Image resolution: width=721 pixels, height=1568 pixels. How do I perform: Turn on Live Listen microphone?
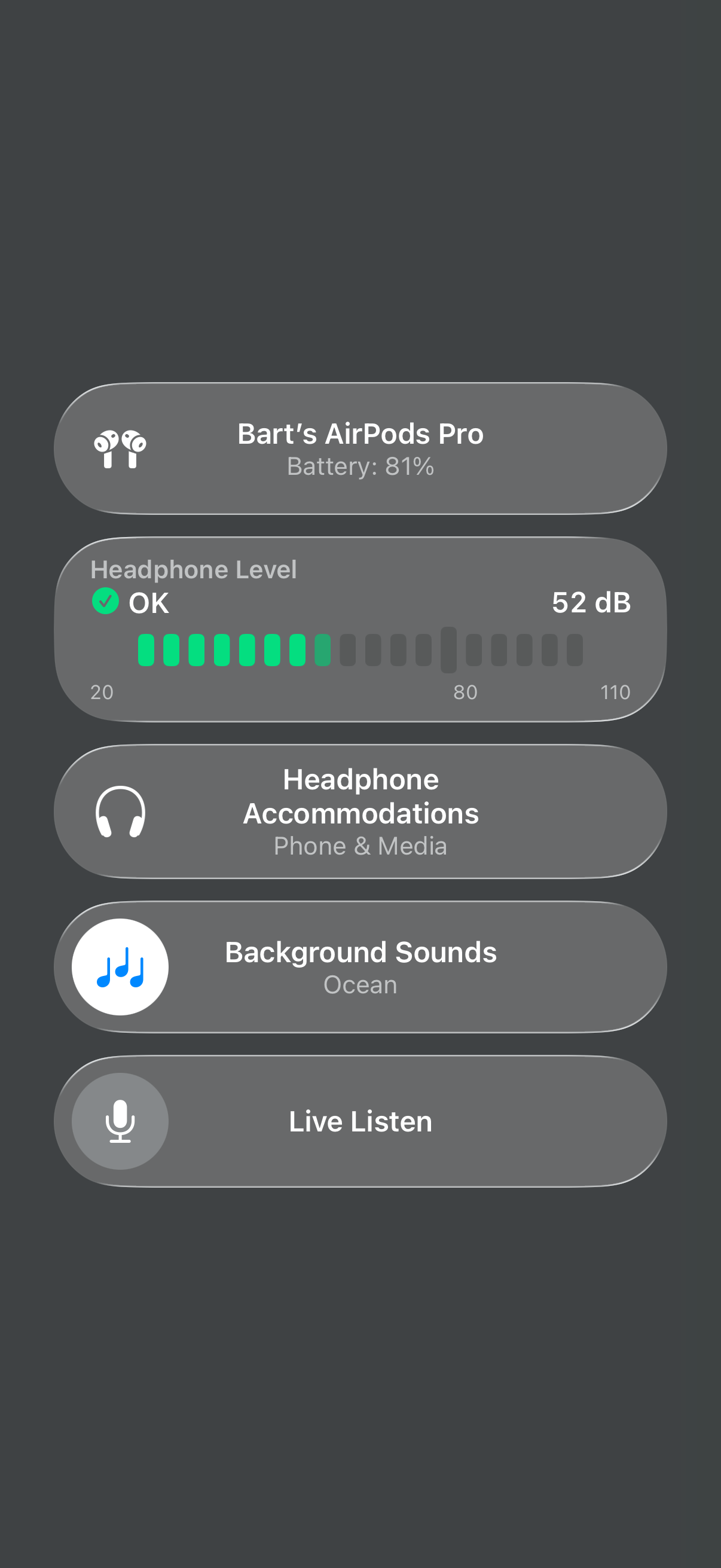tap(121, 1121)
